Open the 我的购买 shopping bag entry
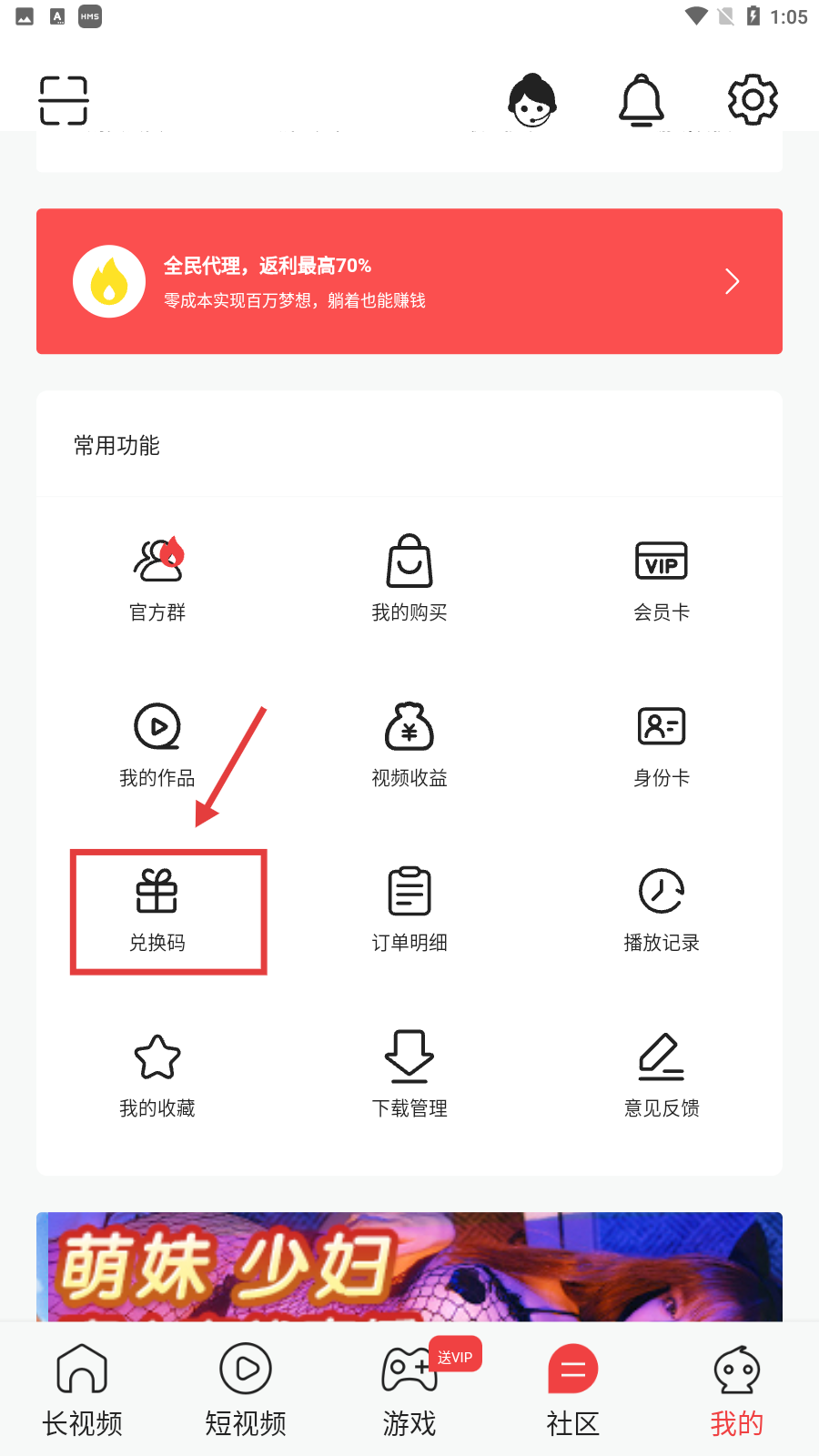 pyautogui.click(x=409, y=576)
